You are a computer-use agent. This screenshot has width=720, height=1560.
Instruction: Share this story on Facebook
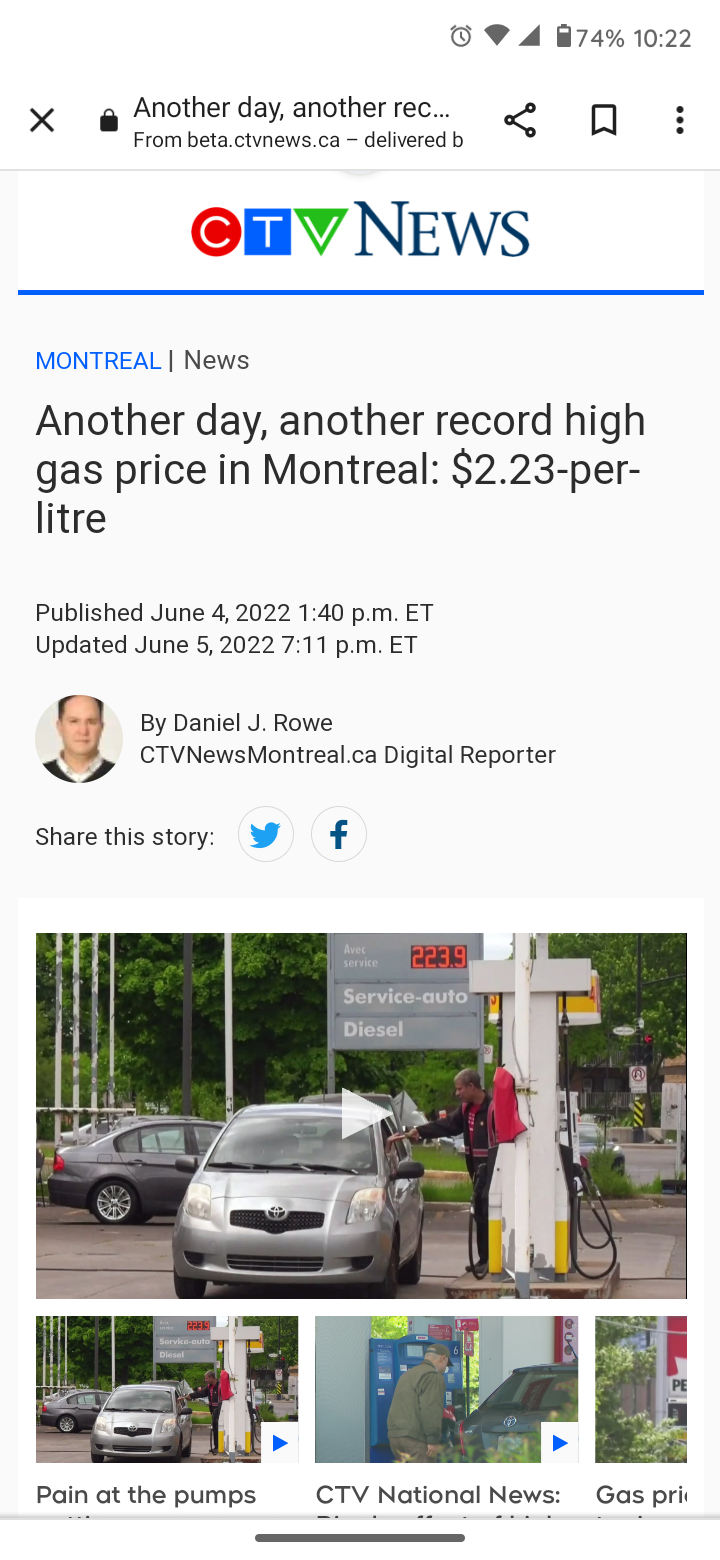click(339, 834)
